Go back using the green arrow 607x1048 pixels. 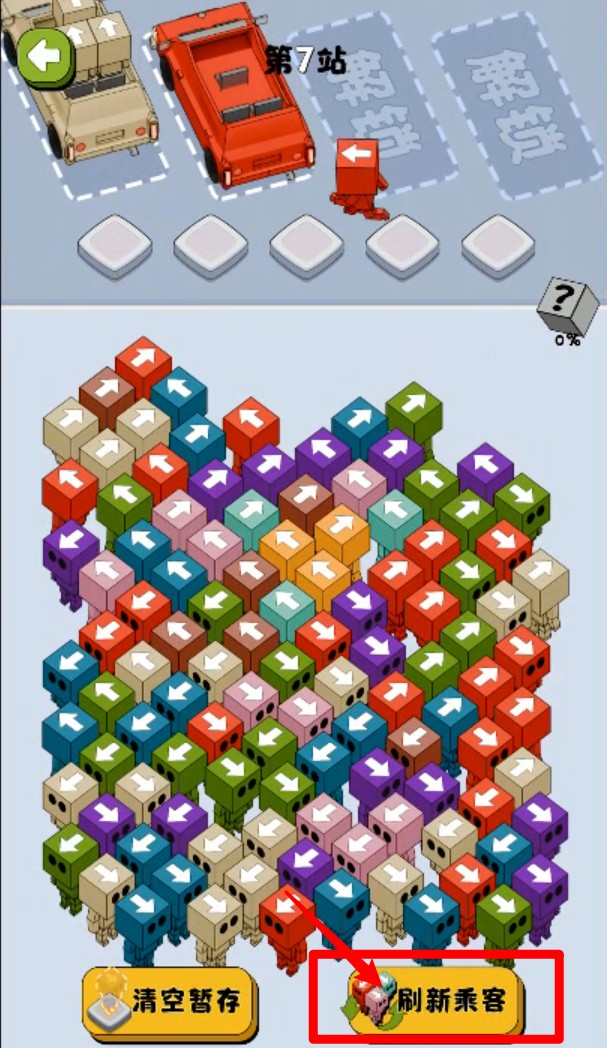[45, 57]
